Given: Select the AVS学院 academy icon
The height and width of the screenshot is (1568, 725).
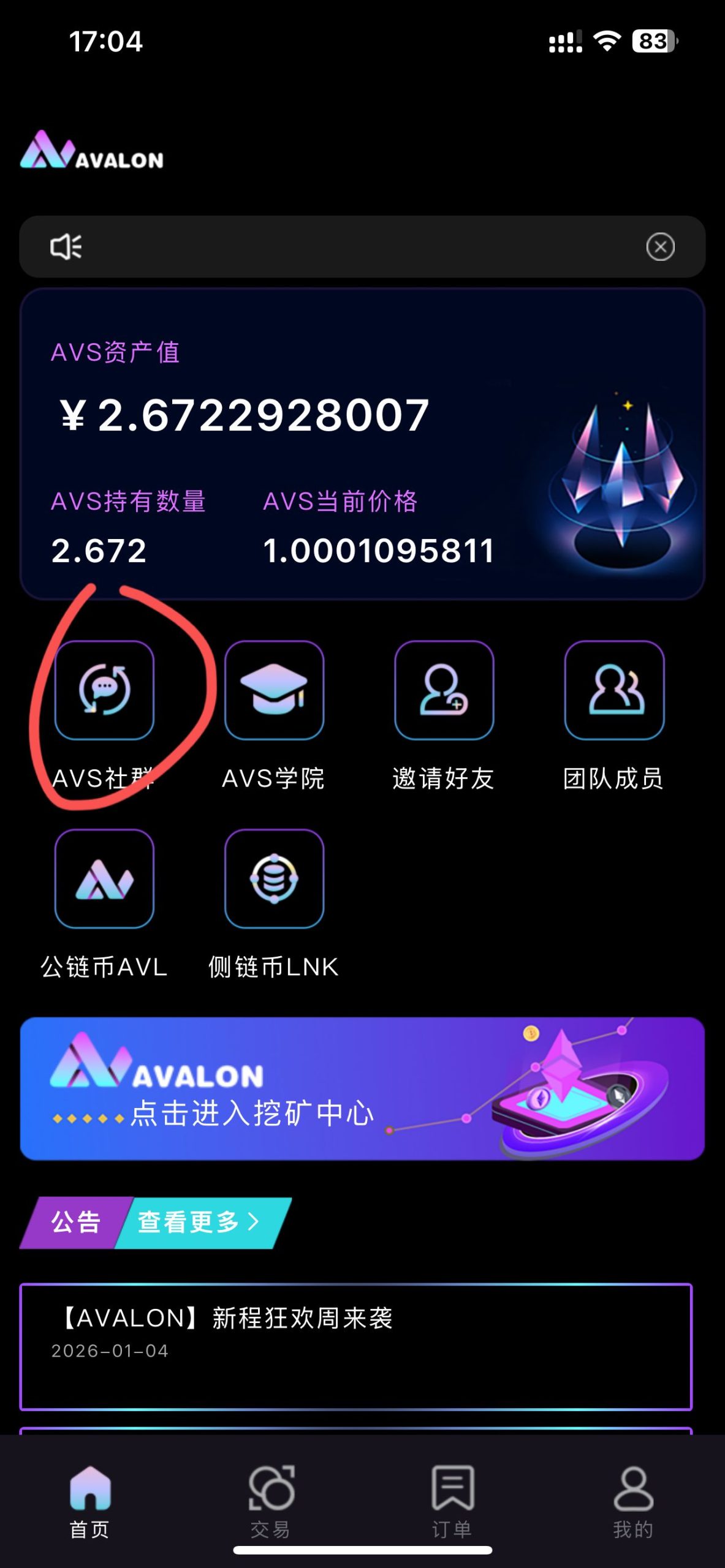Looking at the screenshot, I should (x=274, y=690).
